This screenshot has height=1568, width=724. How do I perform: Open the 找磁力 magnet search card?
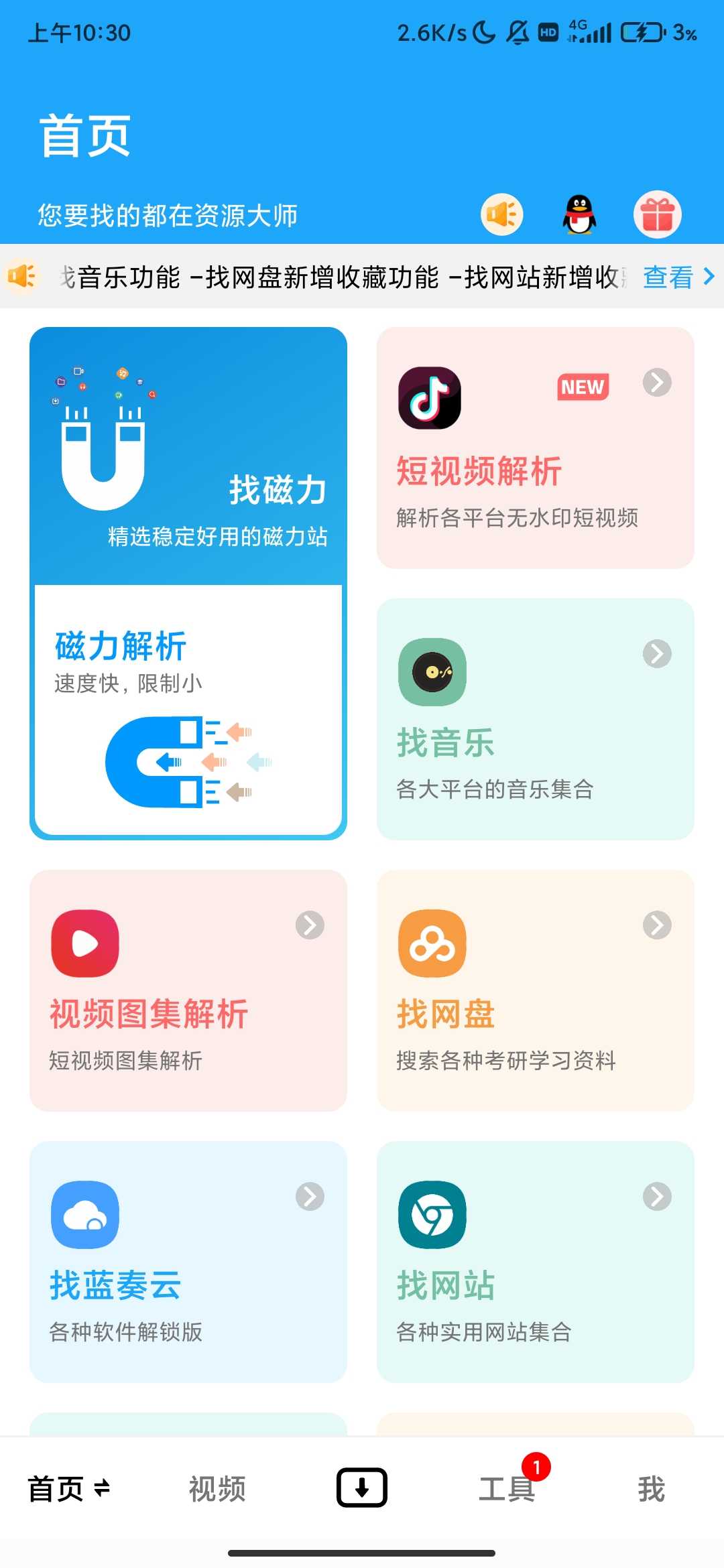188,456
